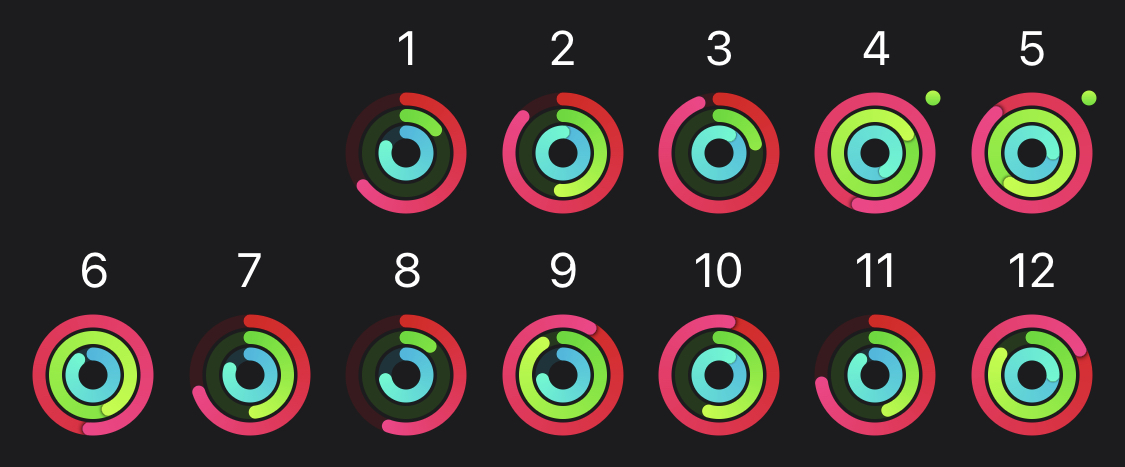Open activity summary for day 12
Screen dimensions: 1125x467
point(1031,375)
